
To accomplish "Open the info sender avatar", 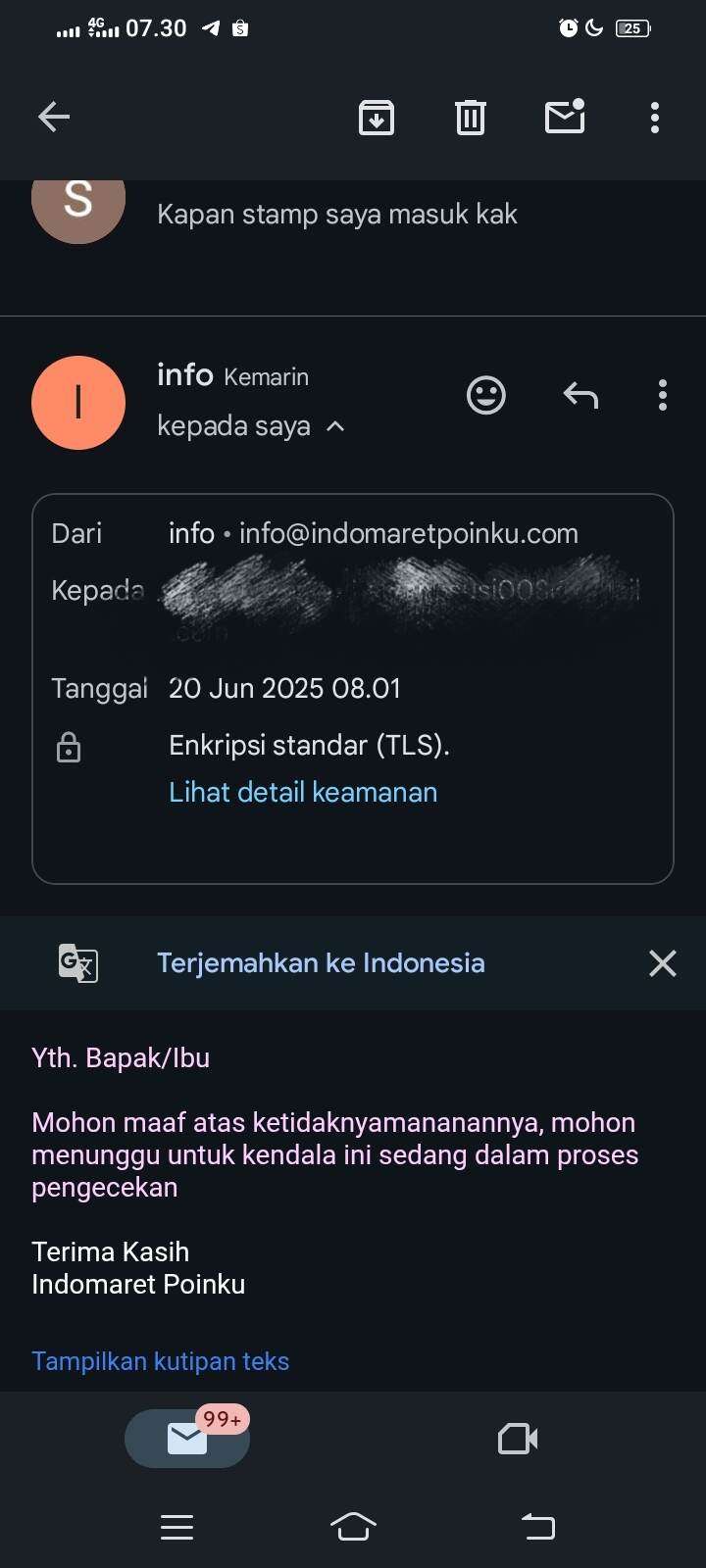I will pyautogui.click(x=78, y=403).
